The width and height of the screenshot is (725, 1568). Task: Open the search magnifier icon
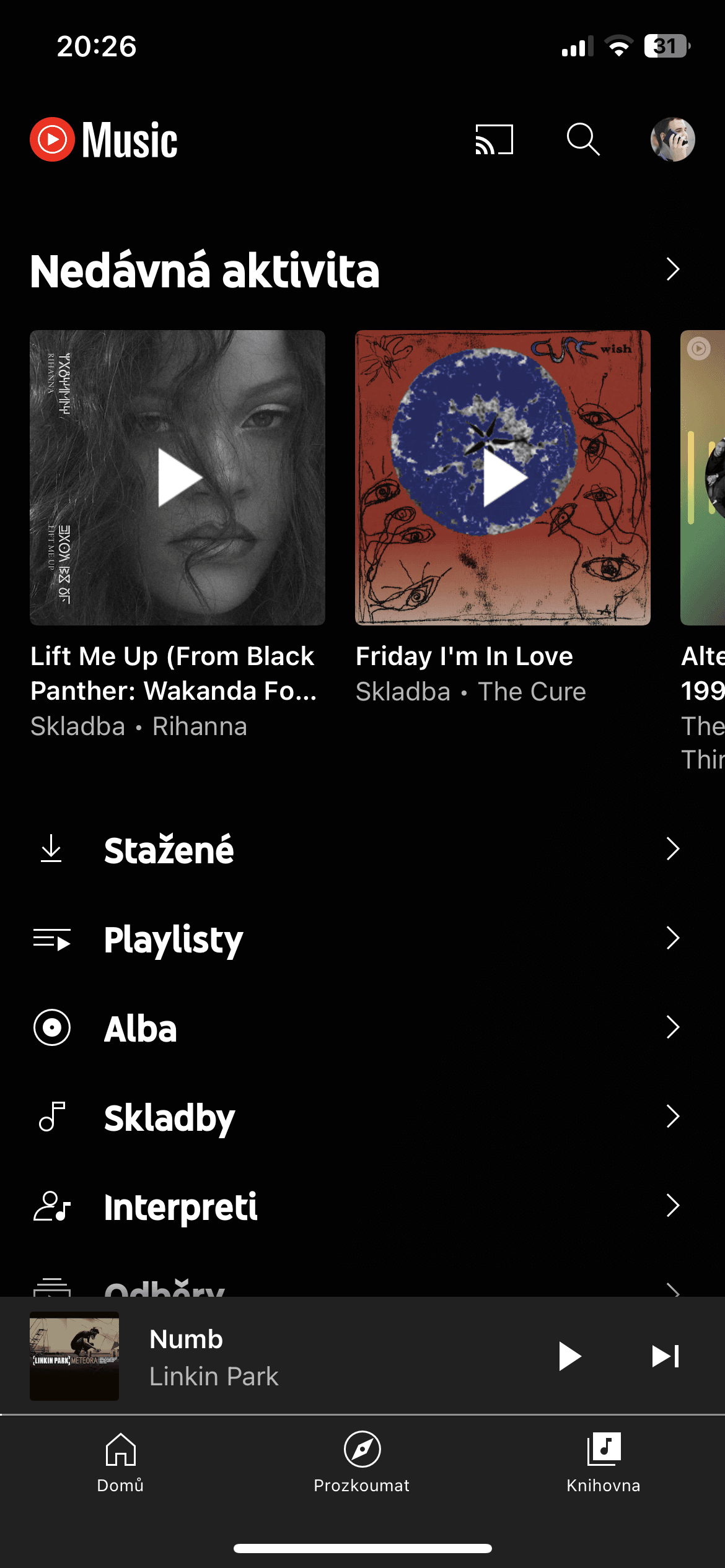[x=583, y=139]
